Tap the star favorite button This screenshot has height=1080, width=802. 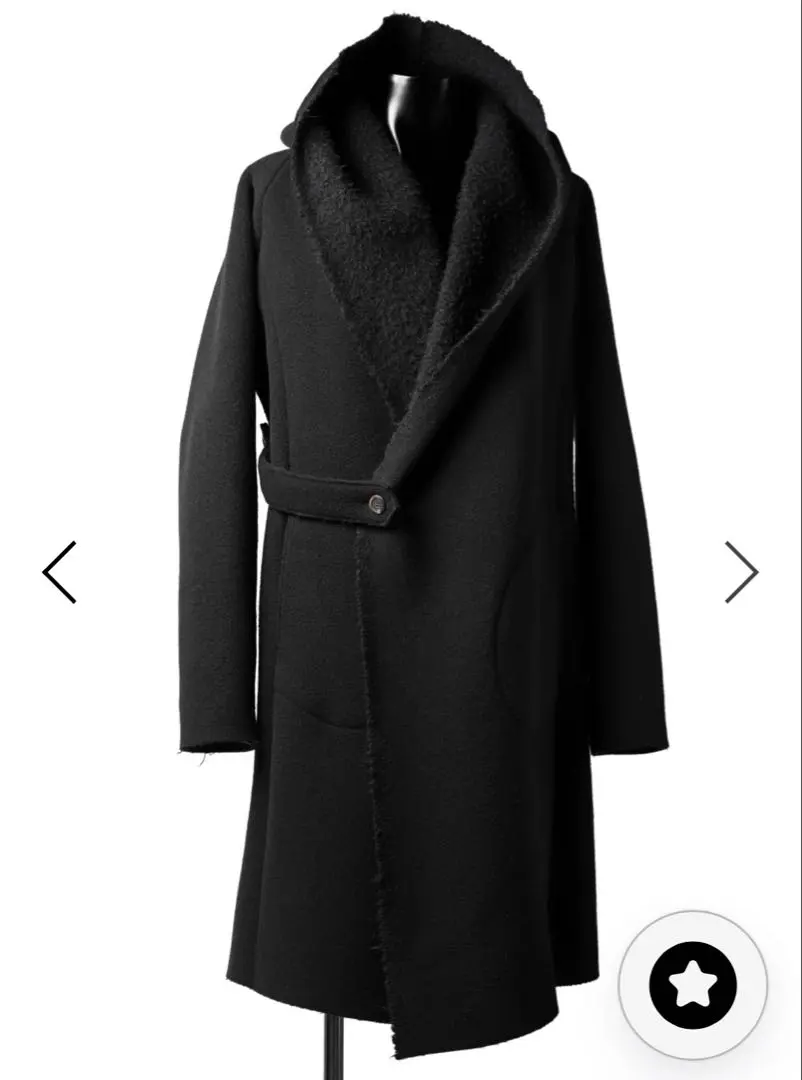692,985
